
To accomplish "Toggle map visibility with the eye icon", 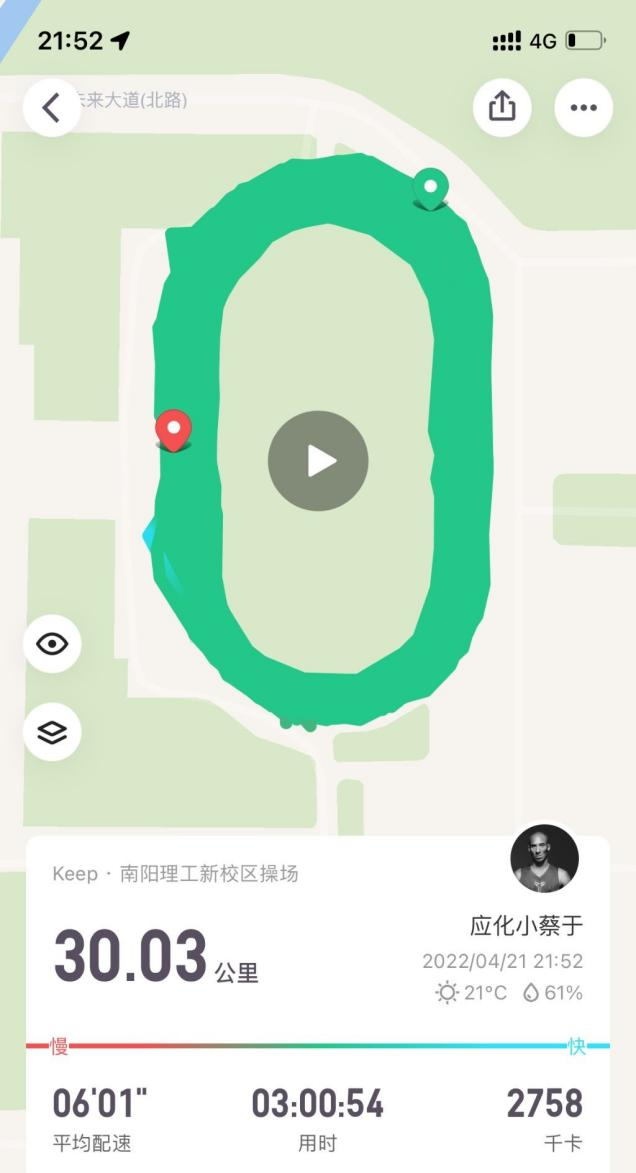I will [52, 644].
